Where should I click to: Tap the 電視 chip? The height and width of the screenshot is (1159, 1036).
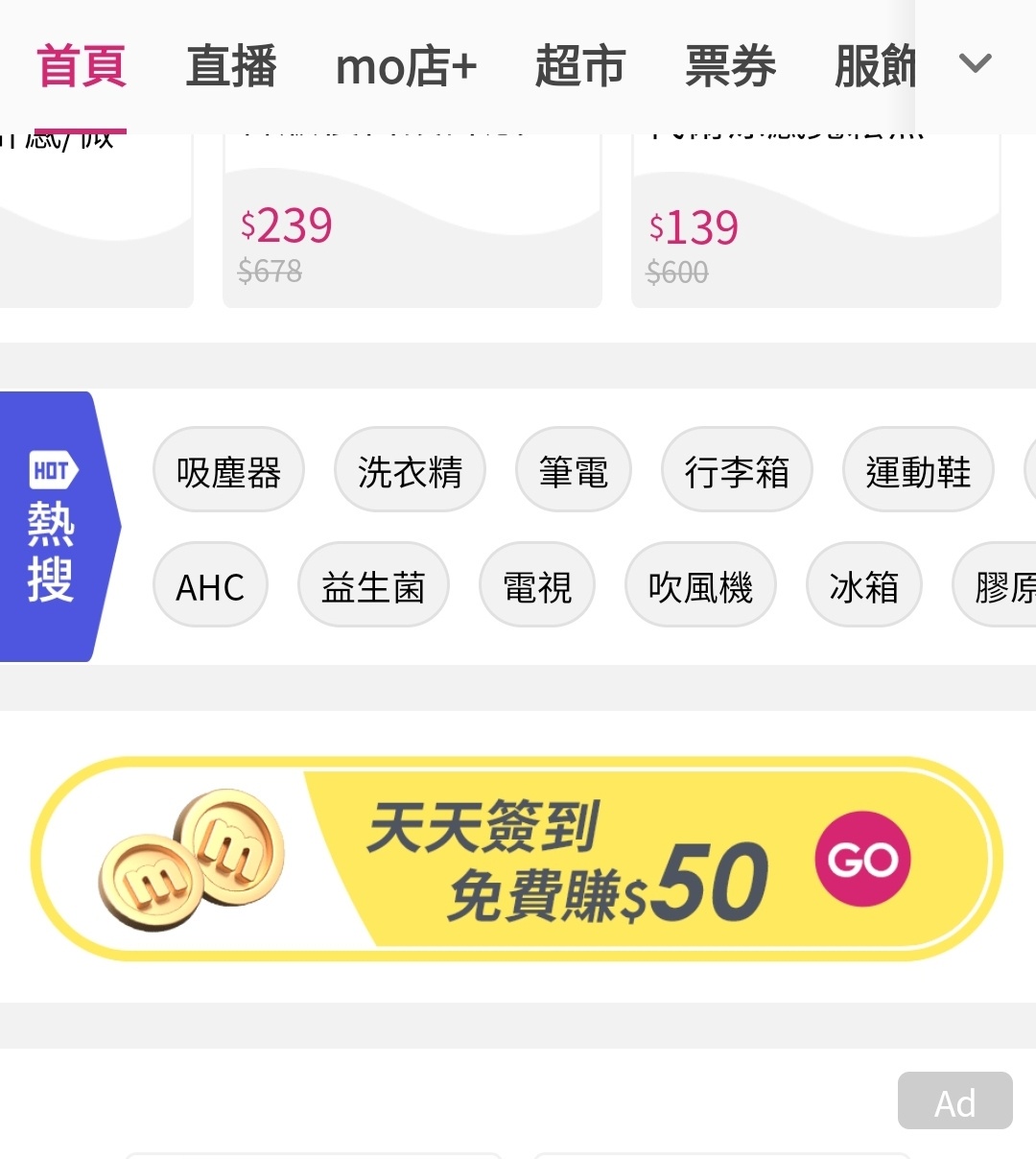[x=537, y=586]
